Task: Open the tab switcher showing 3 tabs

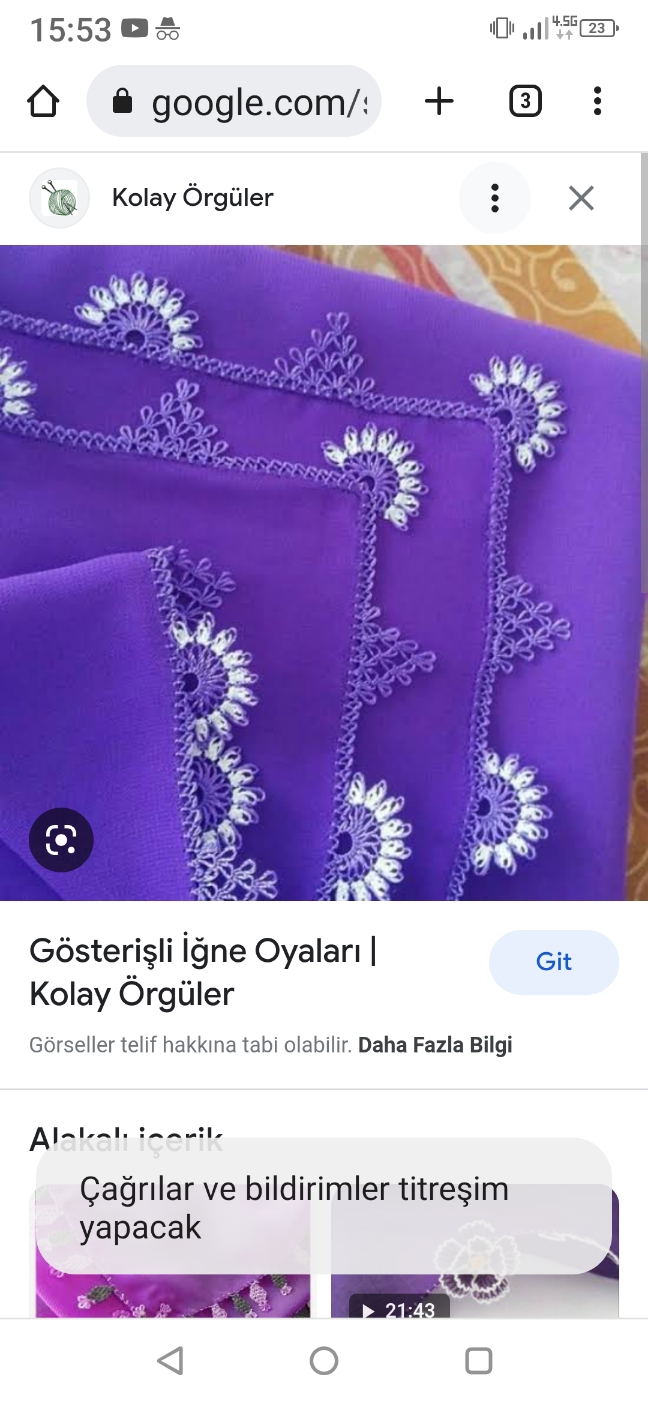Action: pos(525,101)
